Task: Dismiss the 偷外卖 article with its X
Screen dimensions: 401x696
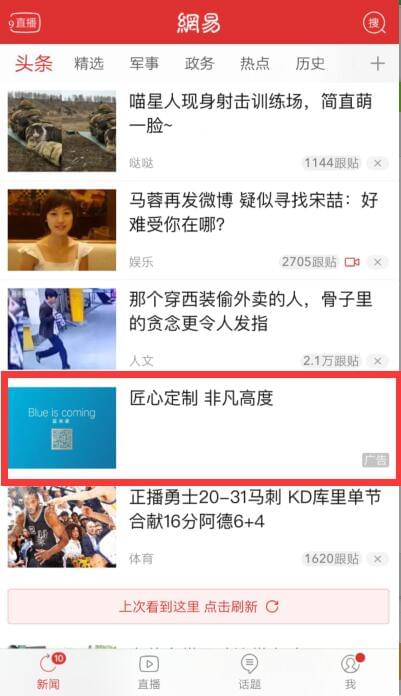Action: click(377, 361)
